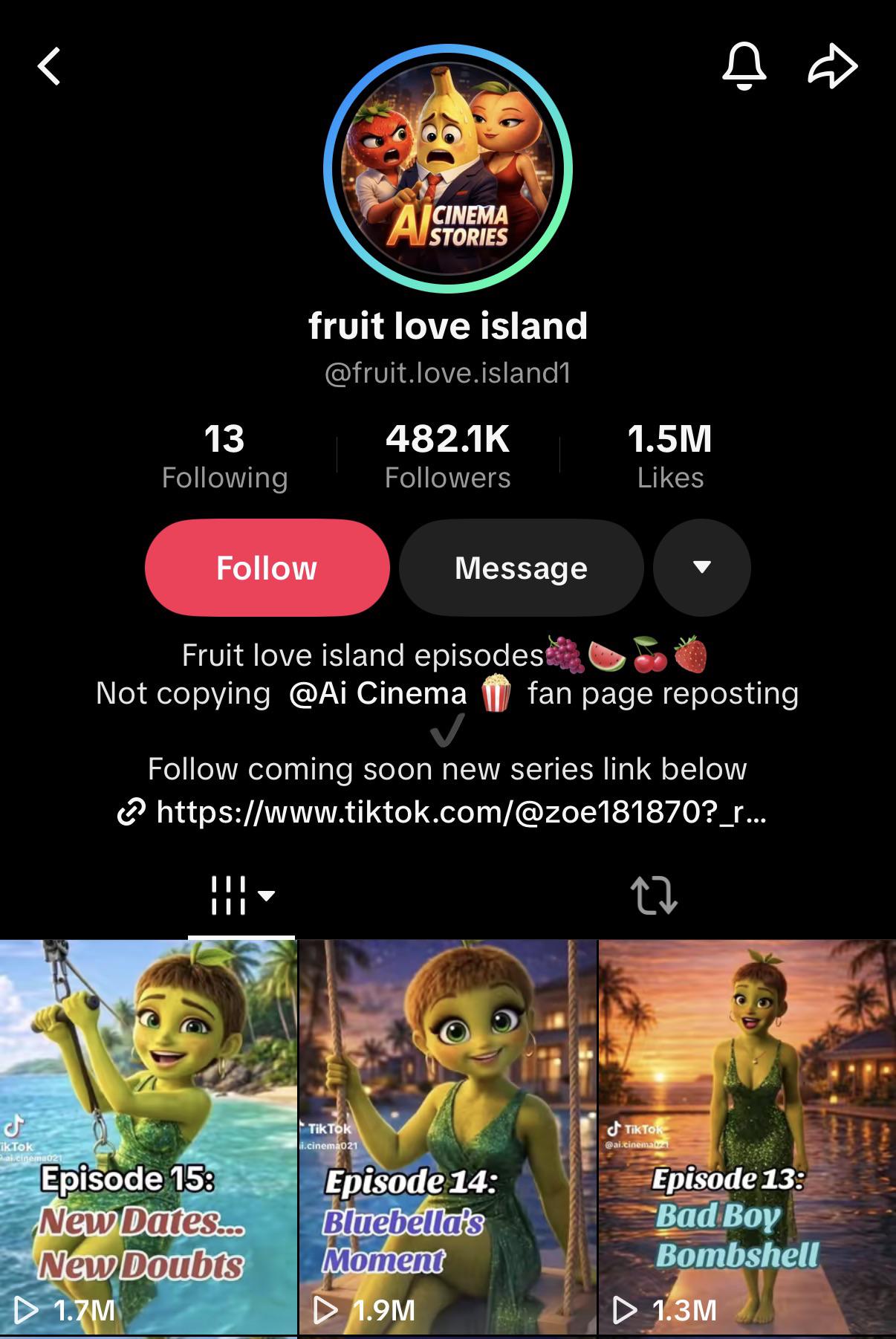This screenshot has width=896, height=1339.
Task: Open the notifications bell
Action: pos(744,66)
